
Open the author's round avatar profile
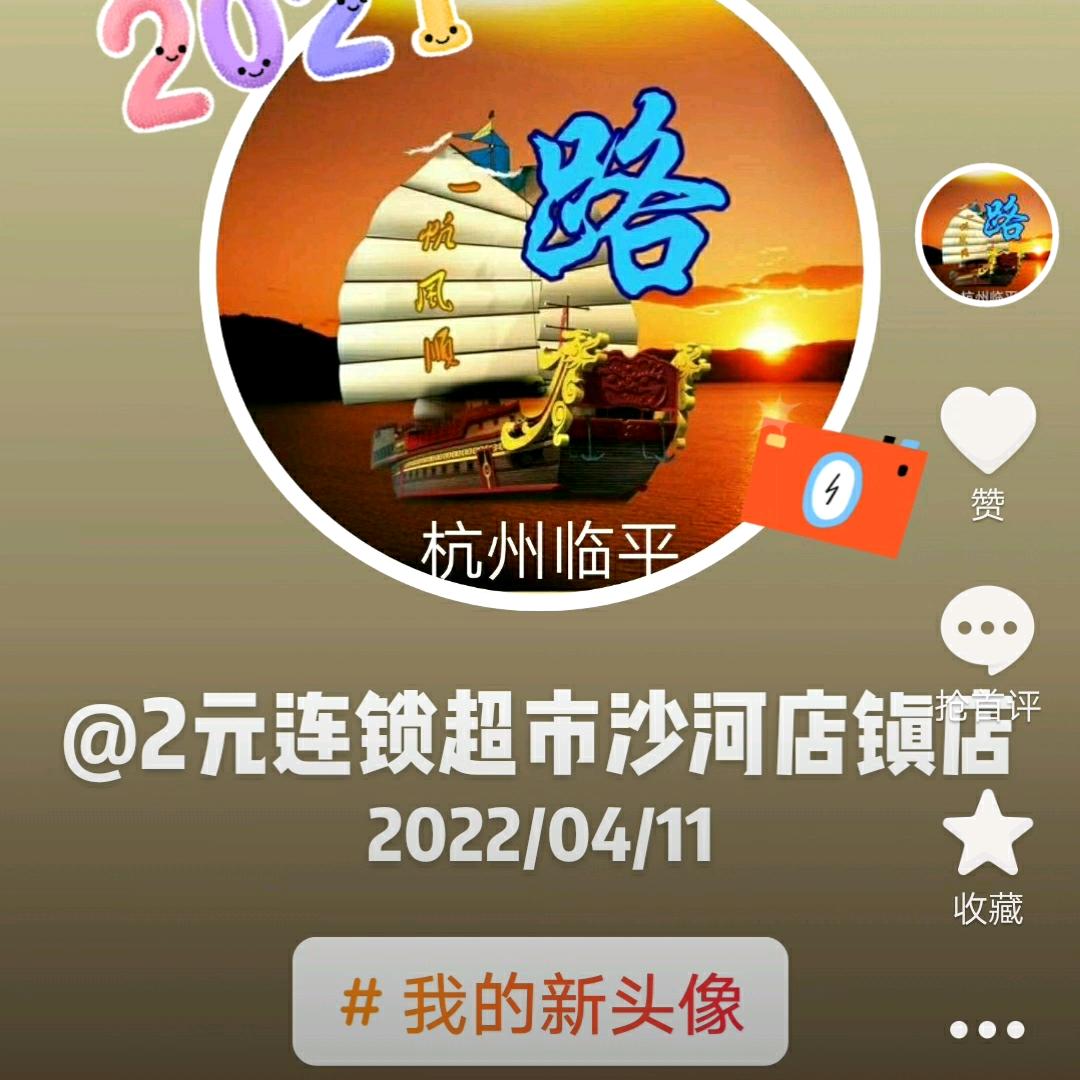pos(987,236)
